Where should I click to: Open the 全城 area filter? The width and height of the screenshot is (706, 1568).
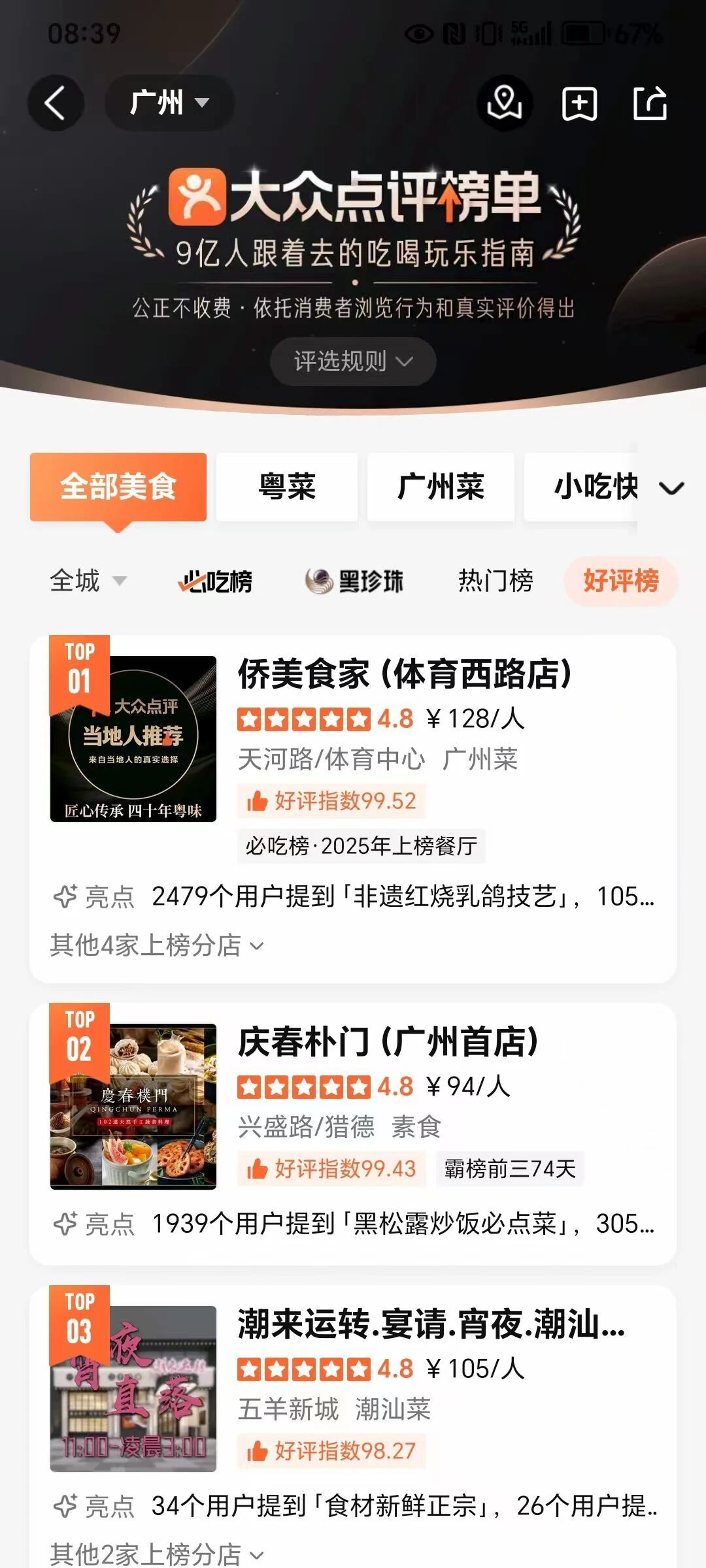click(x=88, y=581)
